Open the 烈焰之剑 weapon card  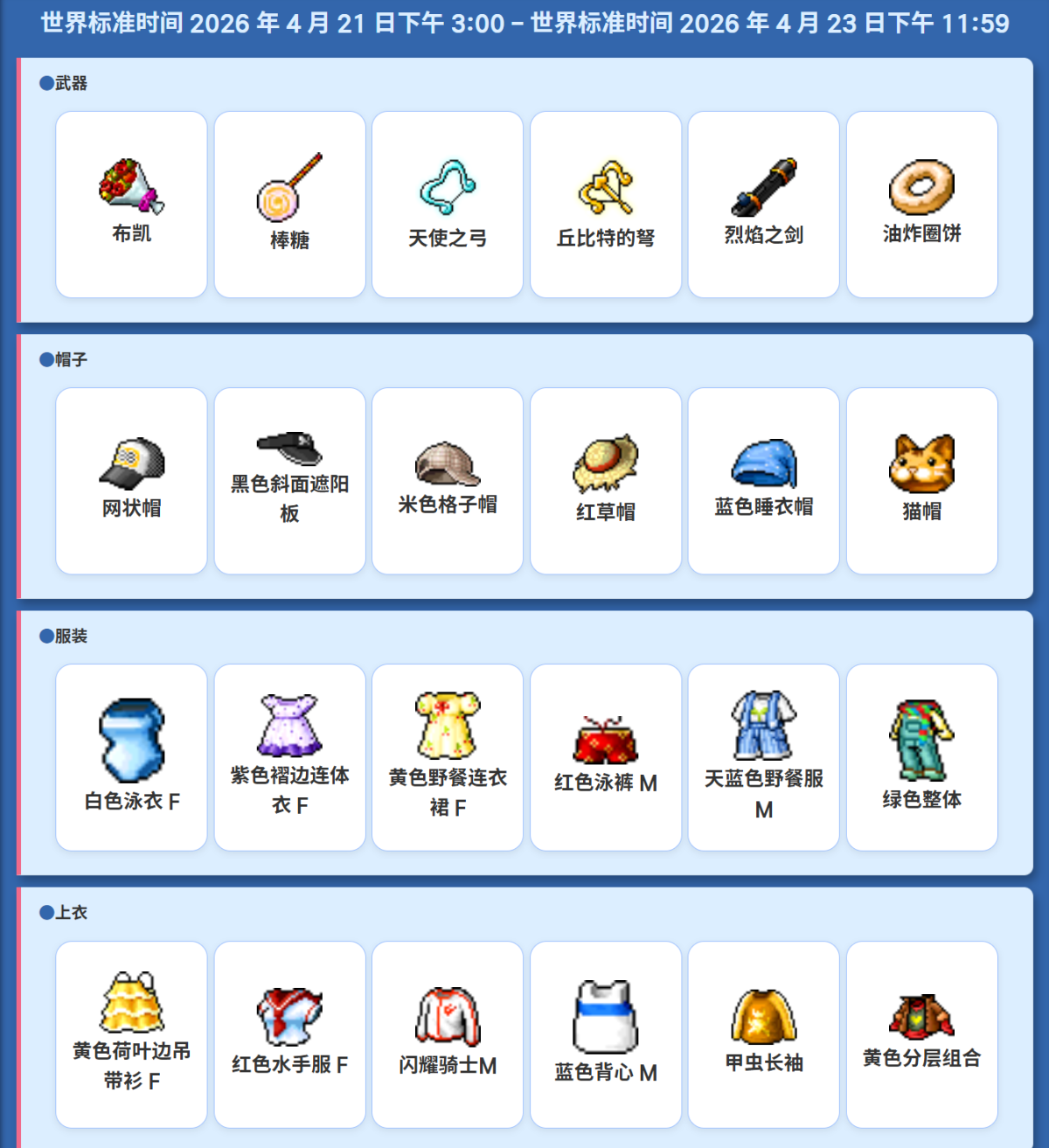[x=764, y=205]
